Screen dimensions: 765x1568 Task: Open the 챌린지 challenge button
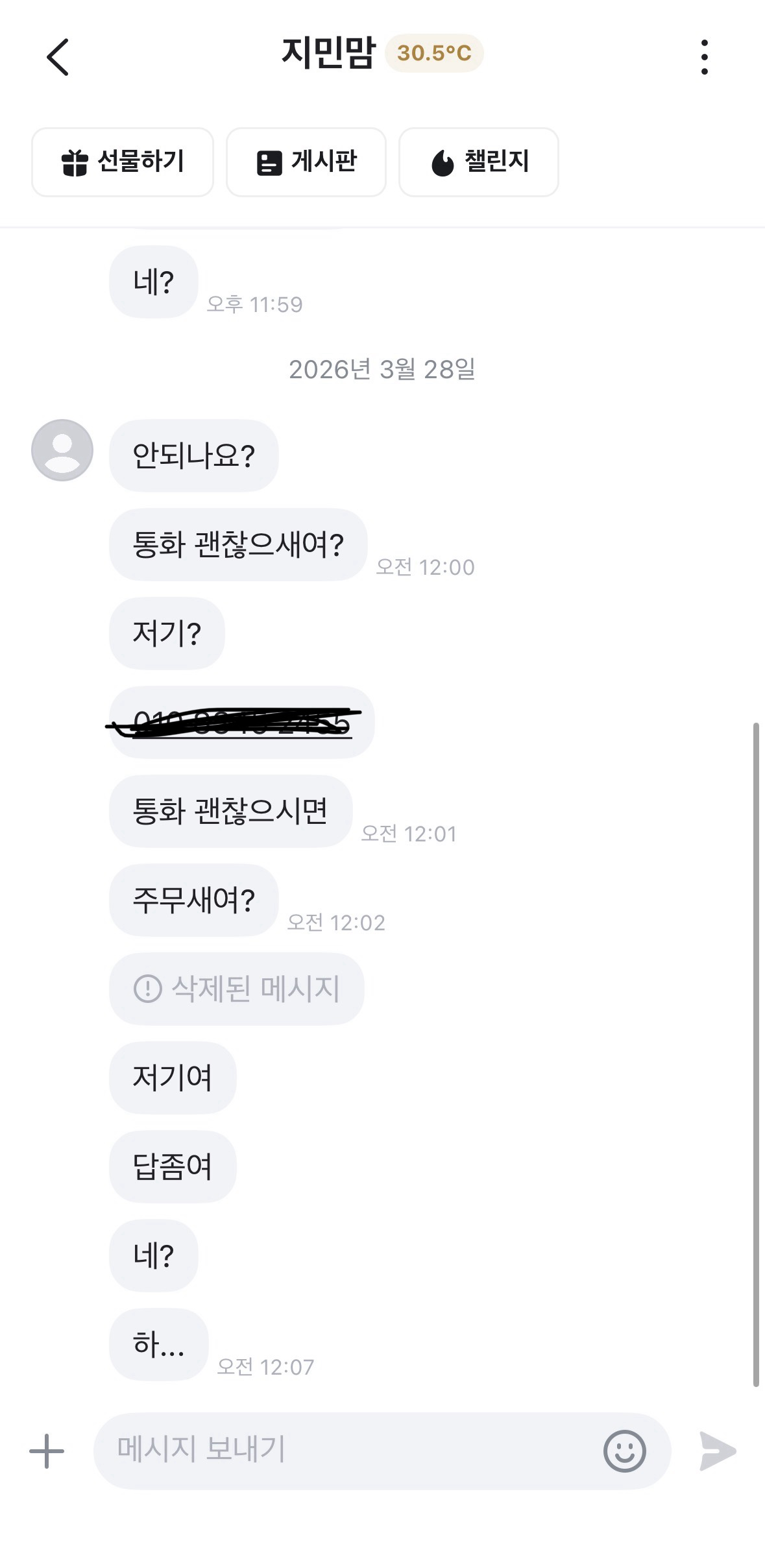[x=479, y=162]
